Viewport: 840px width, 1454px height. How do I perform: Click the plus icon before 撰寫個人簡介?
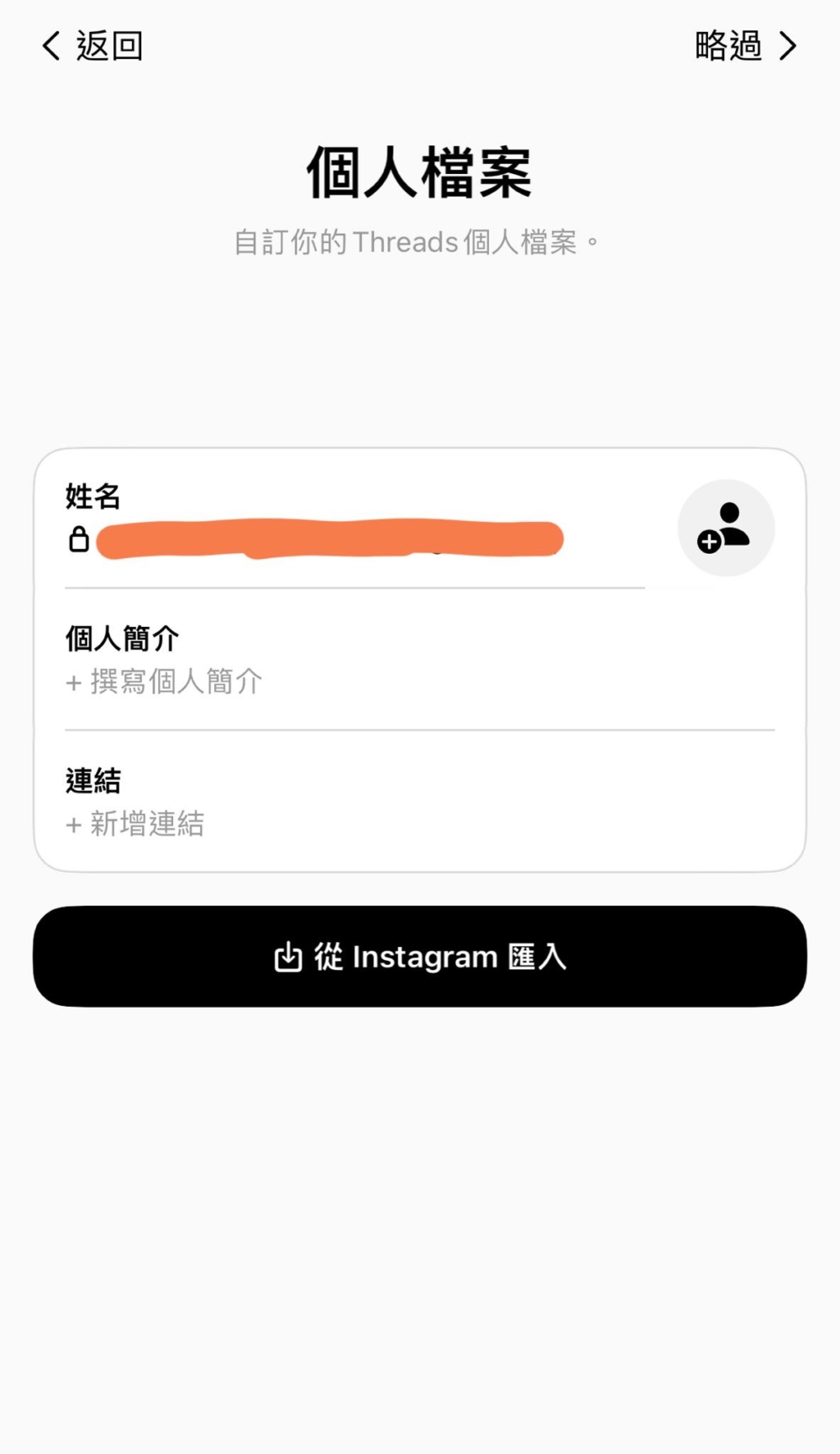coord(74,681)
